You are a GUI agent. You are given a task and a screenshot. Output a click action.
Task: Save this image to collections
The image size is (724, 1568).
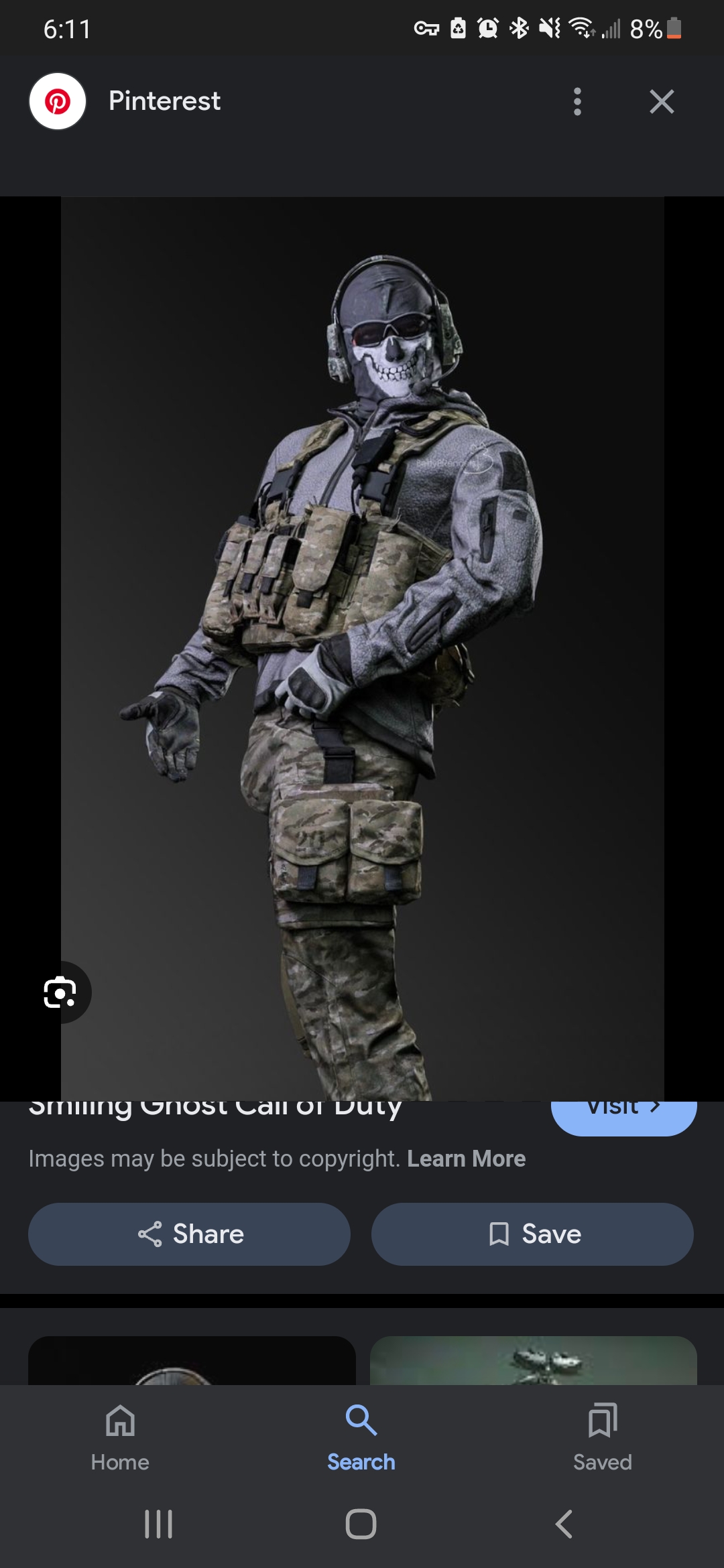(532, 1234)
